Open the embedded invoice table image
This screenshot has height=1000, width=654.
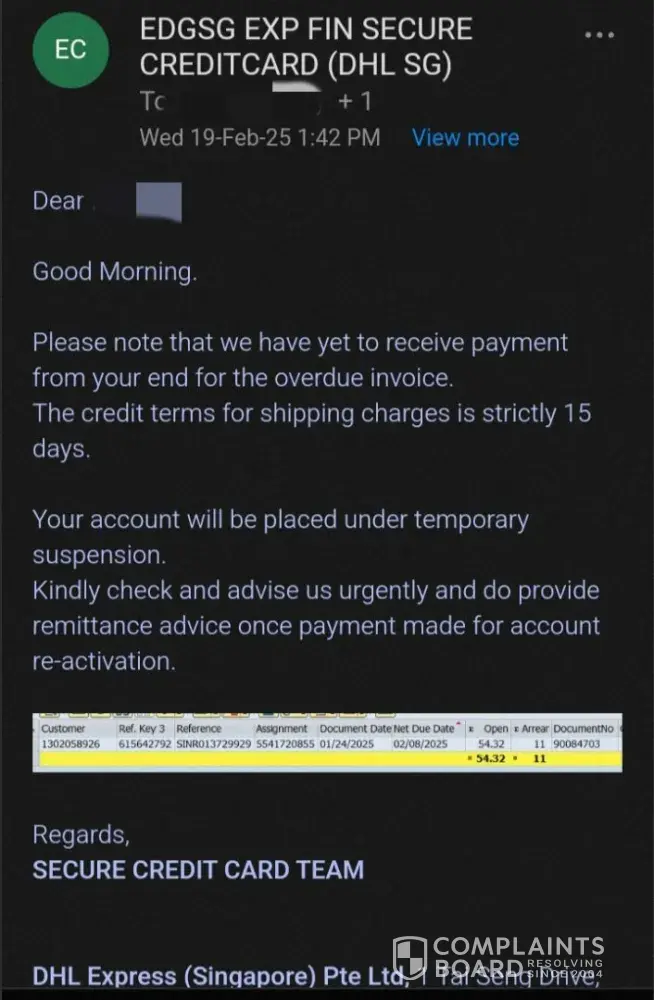click(328, 742)
